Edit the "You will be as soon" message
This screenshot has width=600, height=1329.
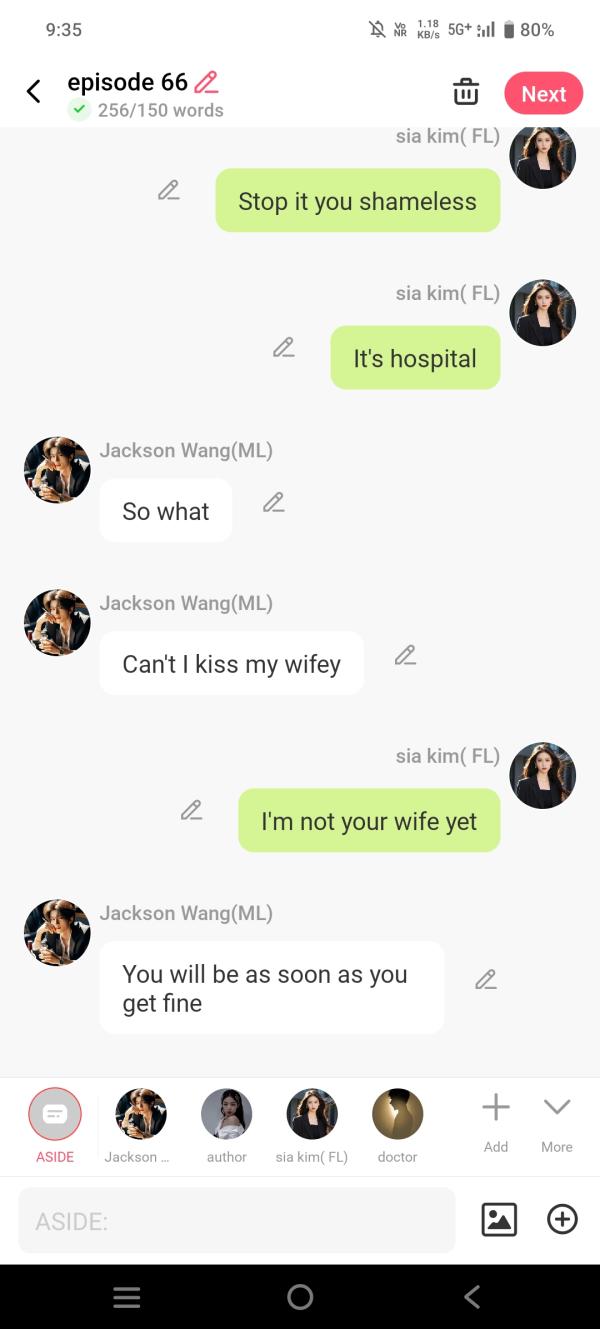coord(486,979)
